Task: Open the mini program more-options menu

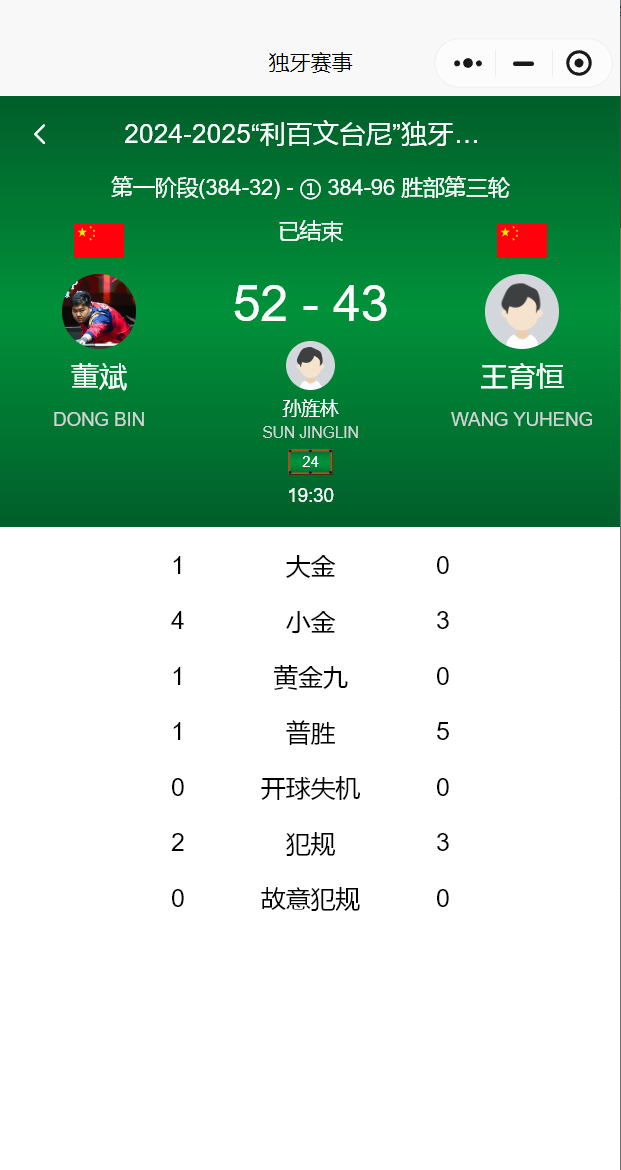Action: tap(467, 63)
